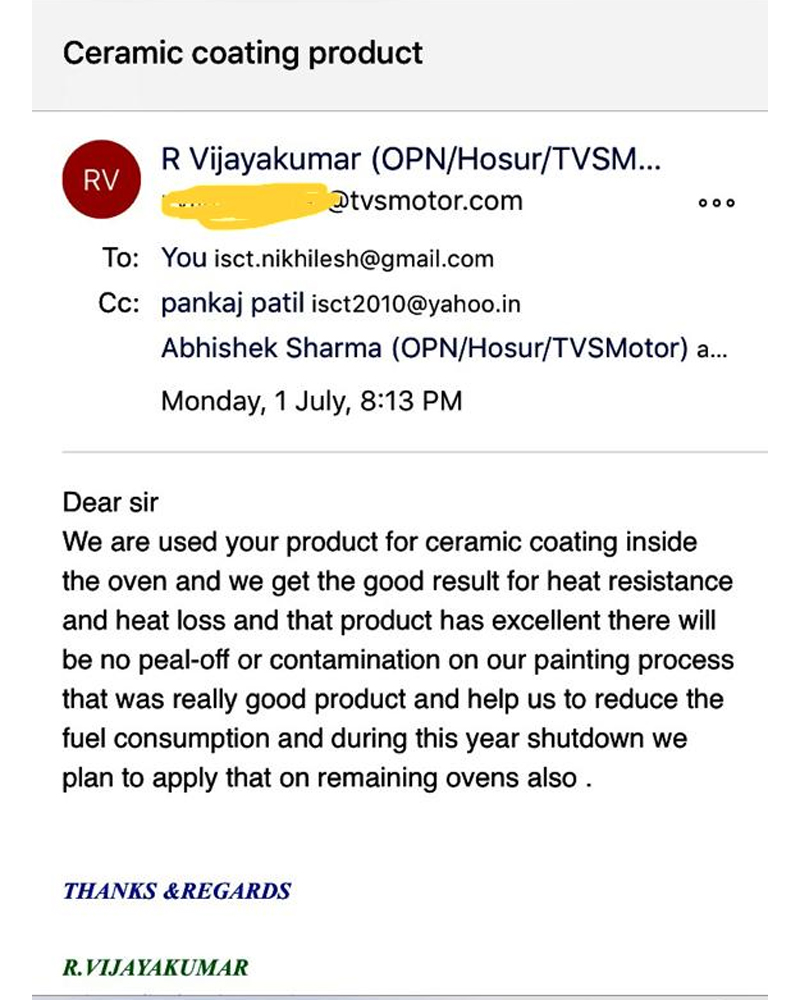The height and width of the screenshot is (1000, 800).
Task: Open Cc contact Abhishek Sharma
Action: tap(424, 349)
